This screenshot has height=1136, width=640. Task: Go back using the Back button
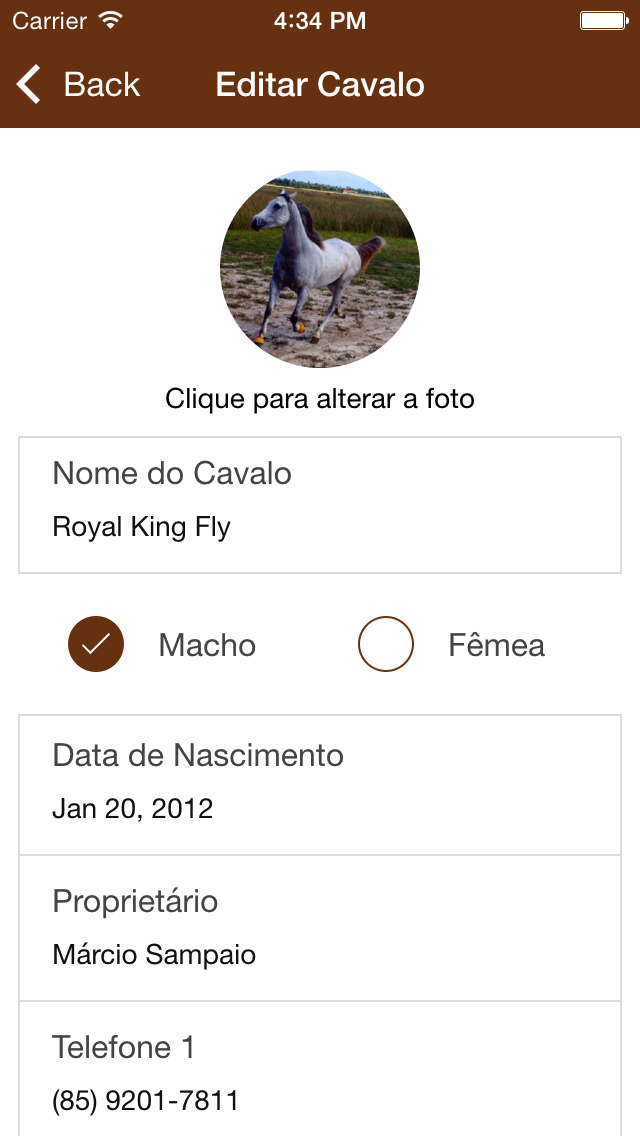click(78, 85)
